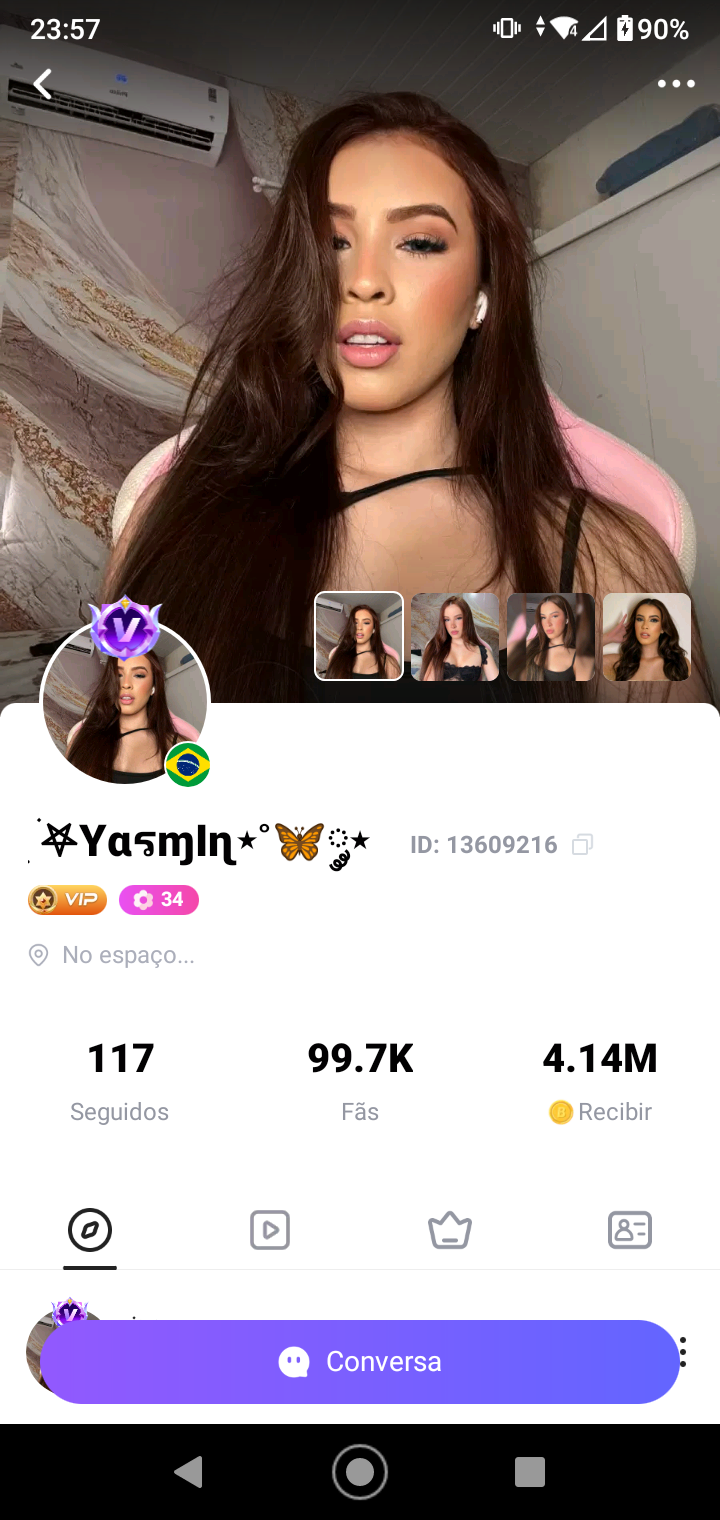Copy the user ID 13609216
720x1520 pixels.
[x=582, y=845]
